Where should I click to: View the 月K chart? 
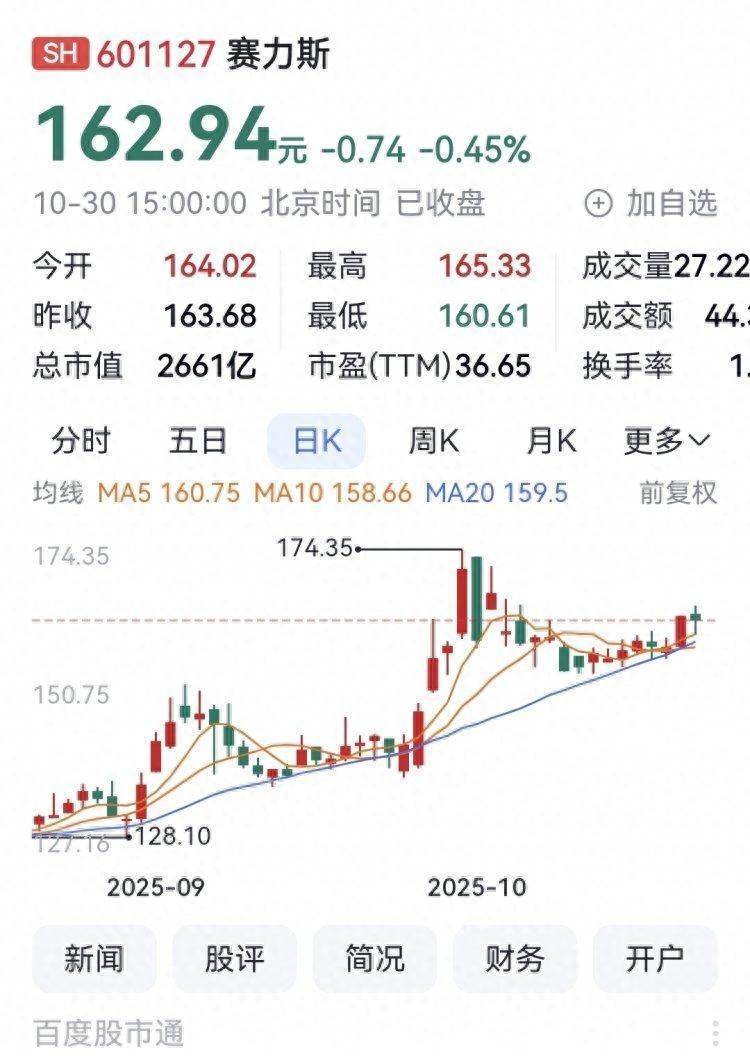click(x=552, y=441)
